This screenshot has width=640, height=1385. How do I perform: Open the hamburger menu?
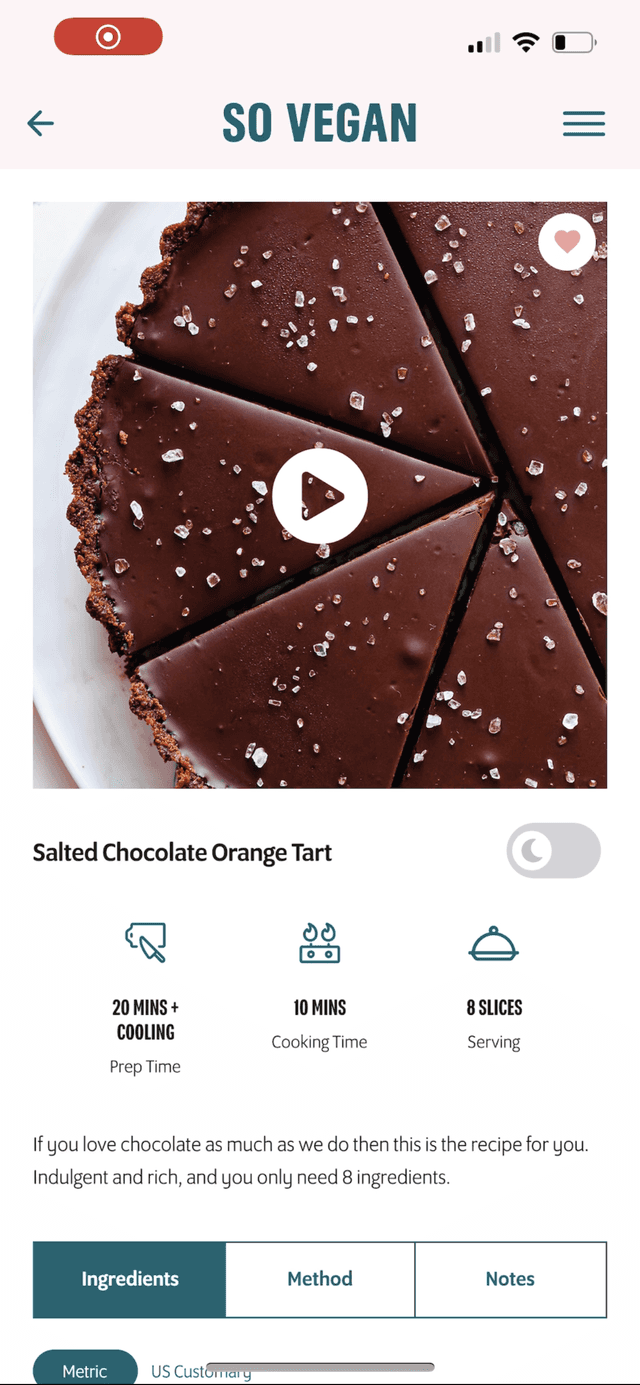(x=584, y=124)
